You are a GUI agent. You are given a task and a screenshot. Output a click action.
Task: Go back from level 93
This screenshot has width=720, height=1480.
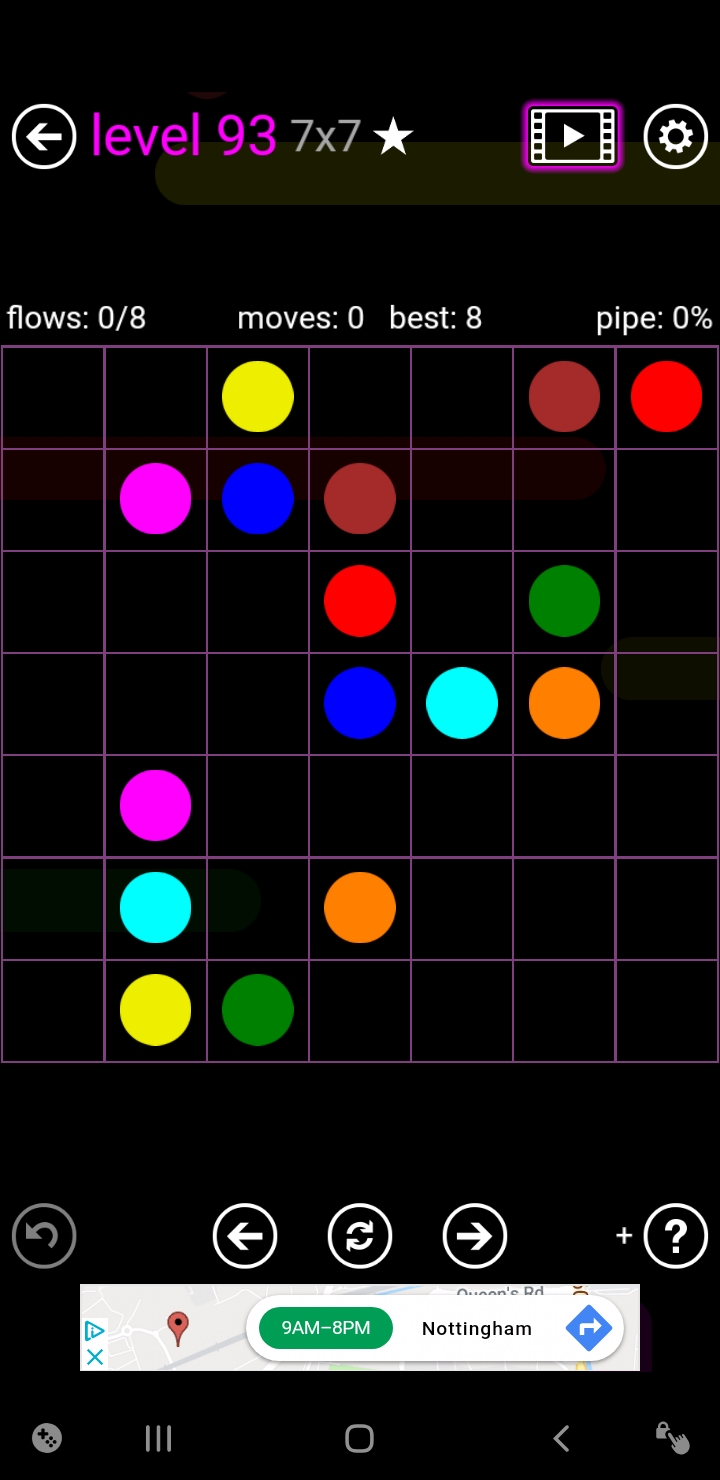[44, 136]
